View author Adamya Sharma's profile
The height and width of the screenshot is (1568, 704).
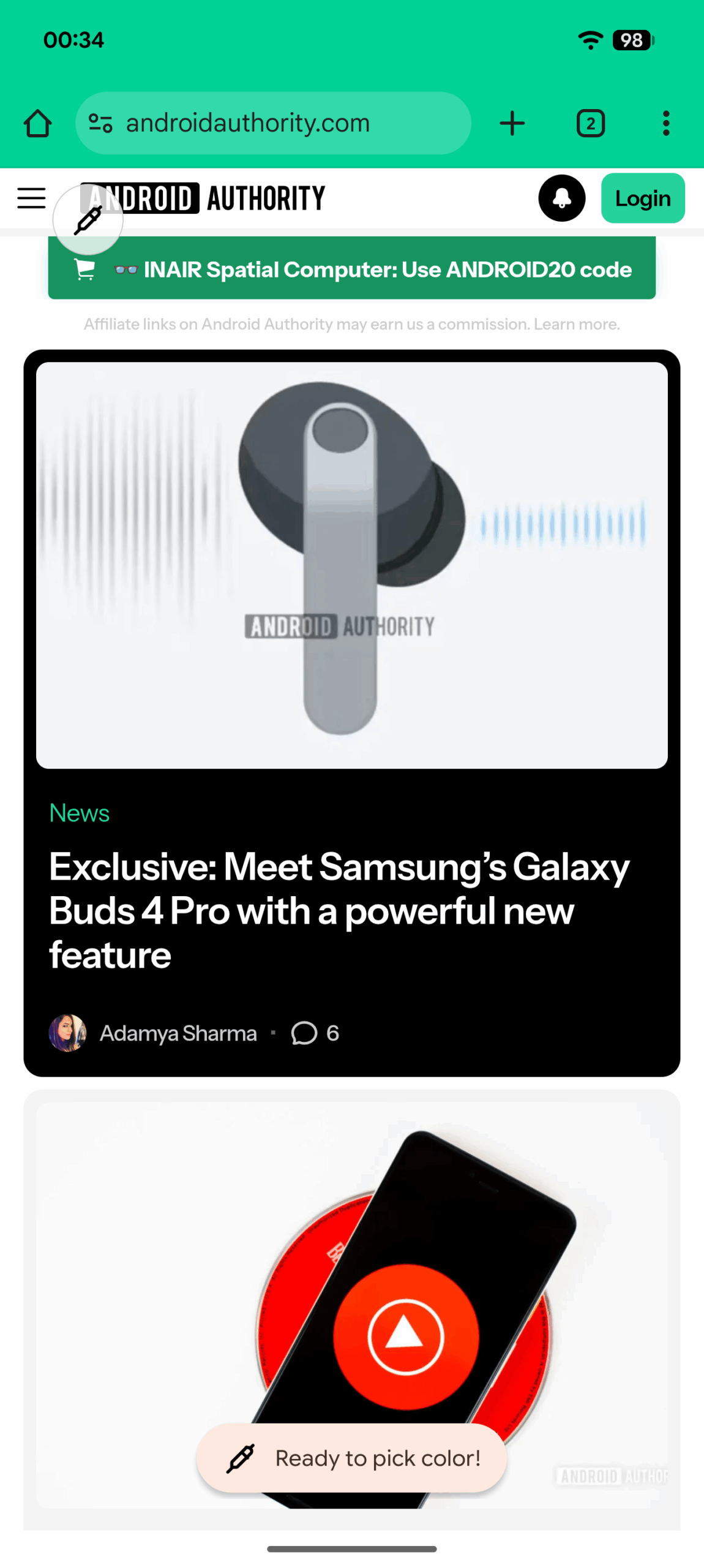(178, 1033)
